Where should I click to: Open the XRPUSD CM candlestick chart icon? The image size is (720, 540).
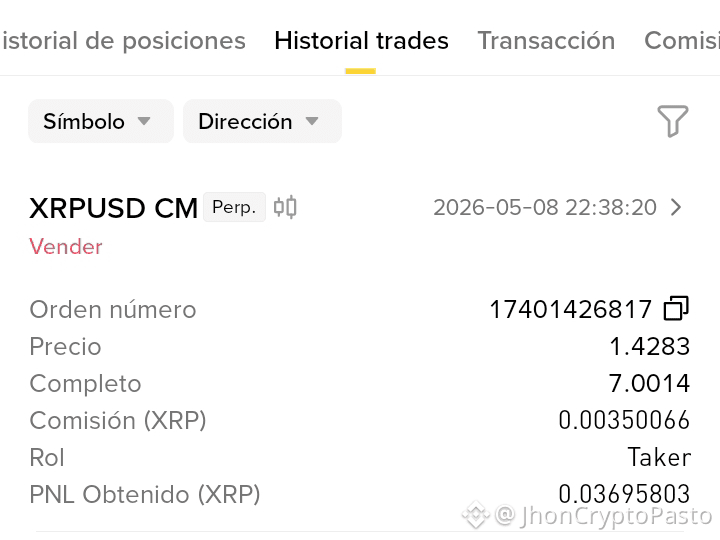[x=285, y=207]
